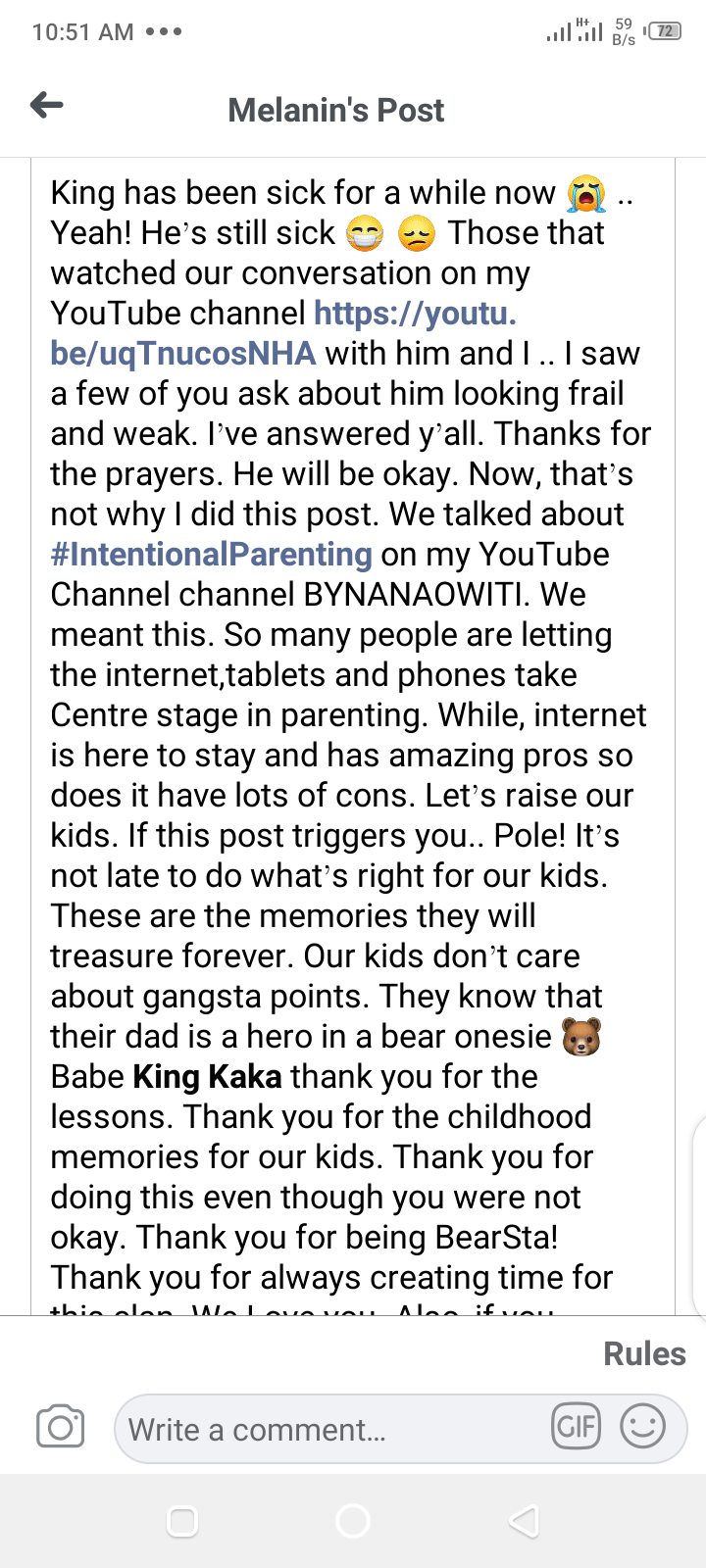Go back from Melanin's Post

46,105
